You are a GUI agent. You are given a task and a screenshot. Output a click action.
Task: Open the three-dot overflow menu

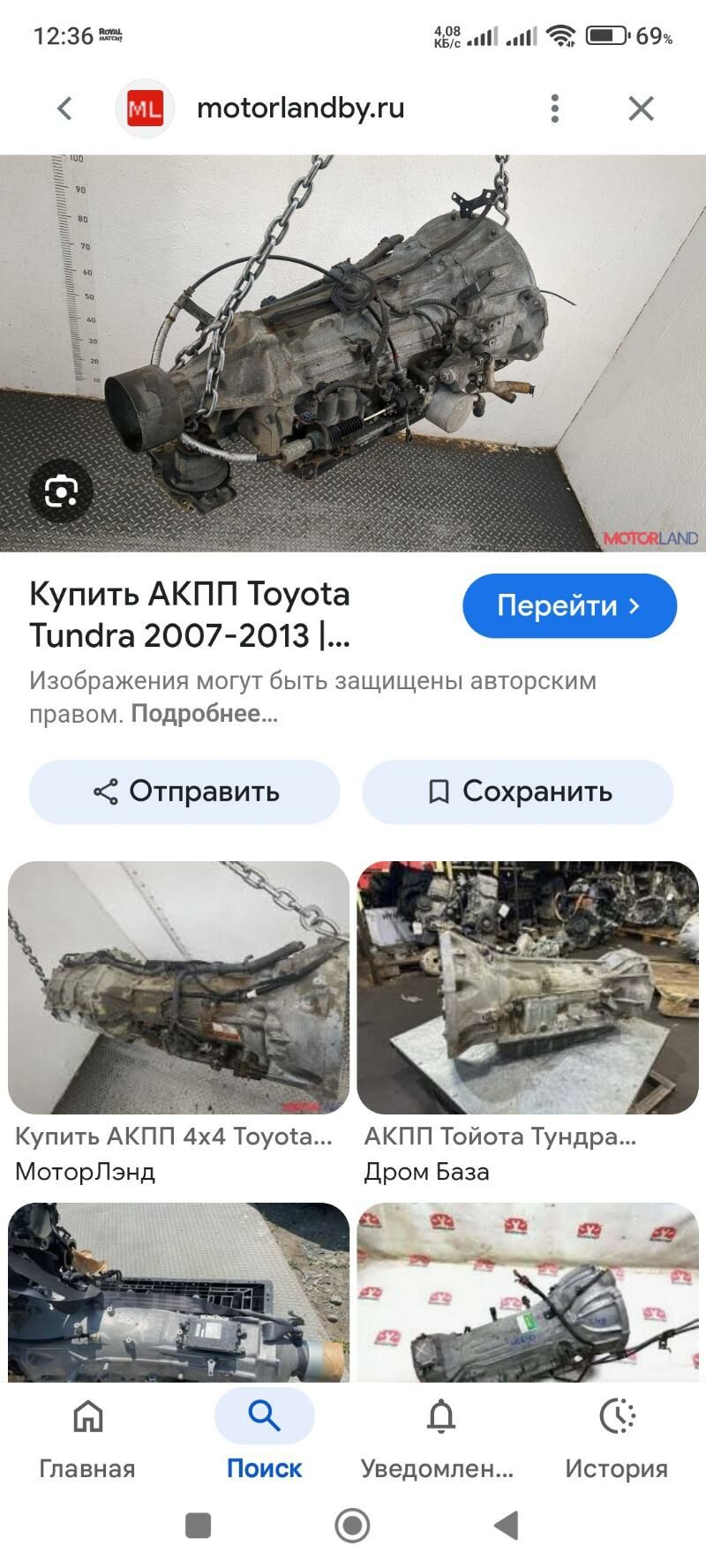(x=554, y=109)
